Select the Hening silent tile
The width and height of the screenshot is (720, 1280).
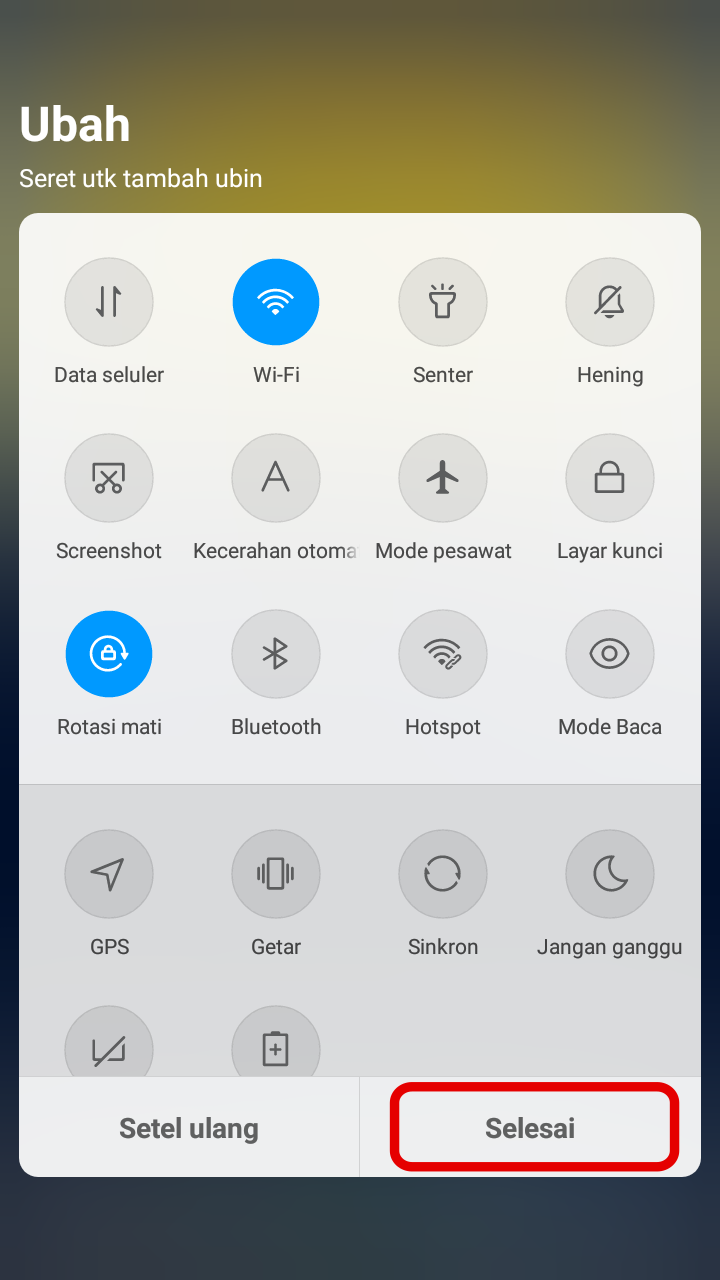(610, 302)
